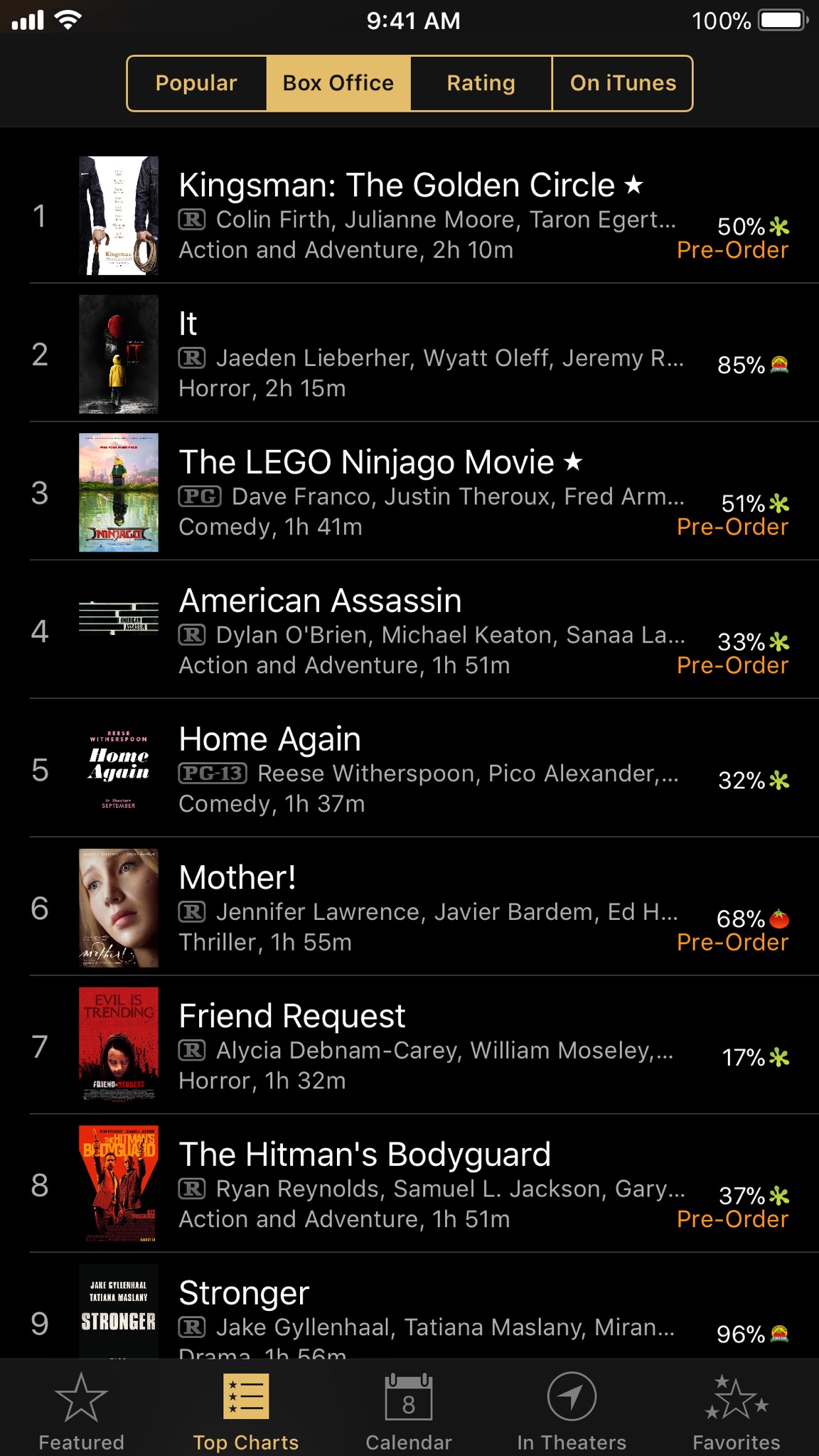The width and height of the screenshot is (819, 1456).
Task: Open the movie It
Action: 409,353
